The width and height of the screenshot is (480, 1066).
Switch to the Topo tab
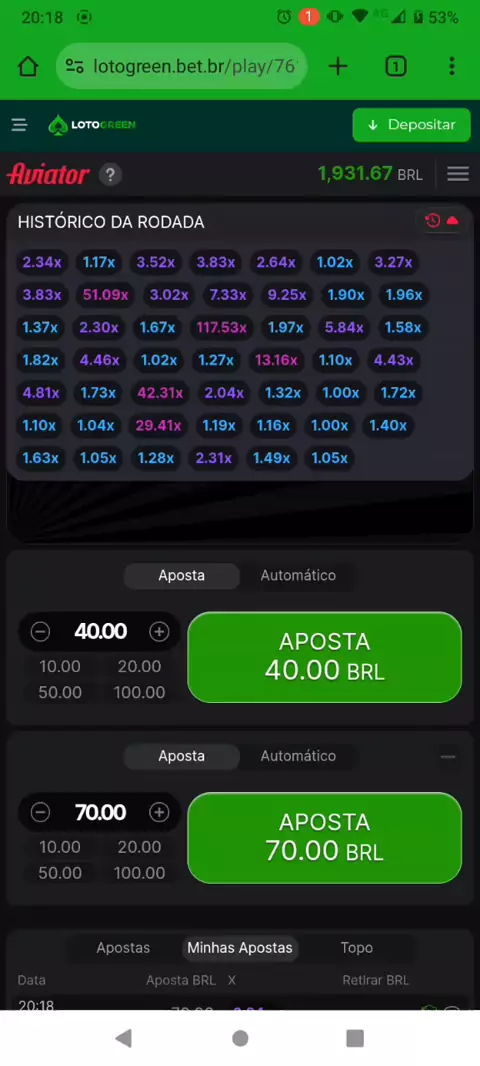pyautogui.click(x=356, y=948)
